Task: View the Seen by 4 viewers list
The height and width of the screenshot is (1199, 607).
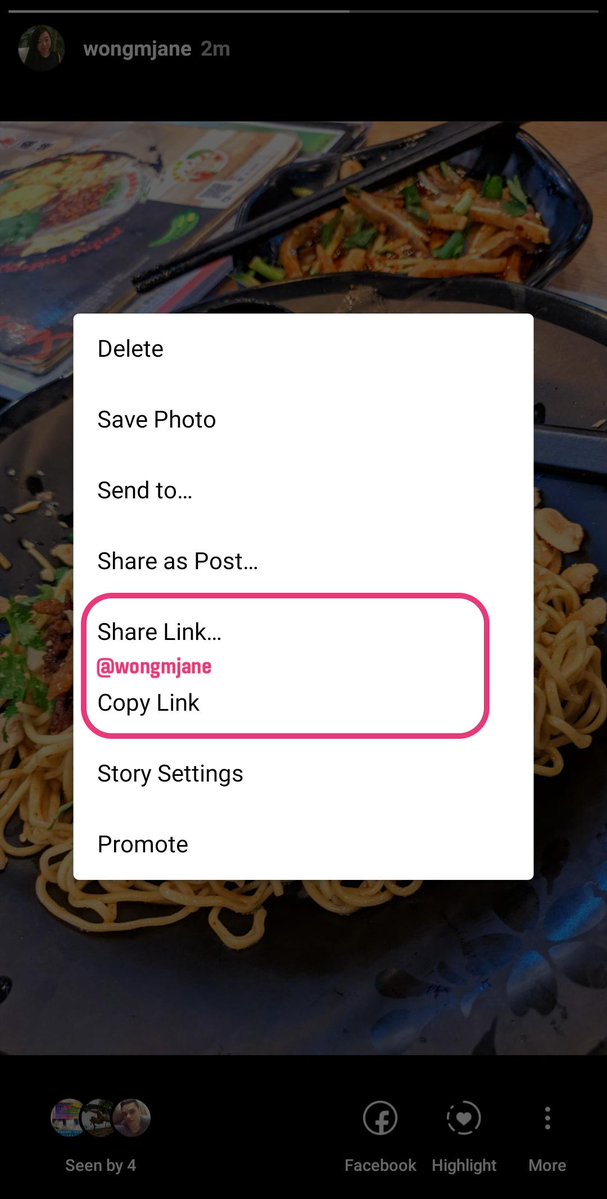Action: pos(100,1135)
